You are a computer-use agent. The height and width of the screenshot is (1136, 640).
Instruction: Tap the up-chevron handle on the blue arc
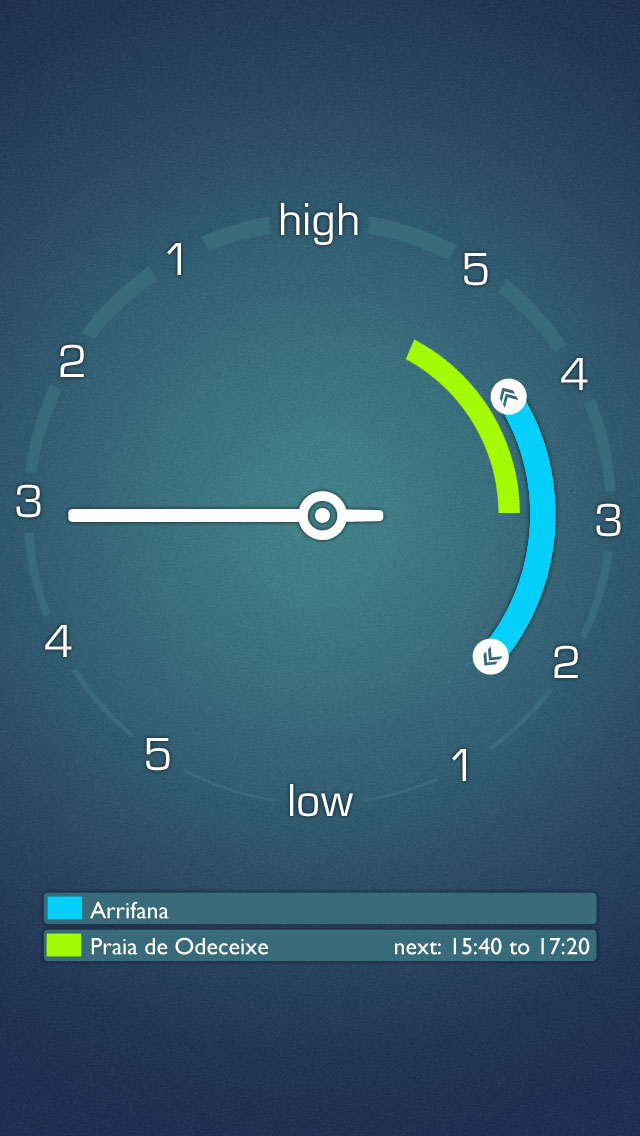(509, 397)
